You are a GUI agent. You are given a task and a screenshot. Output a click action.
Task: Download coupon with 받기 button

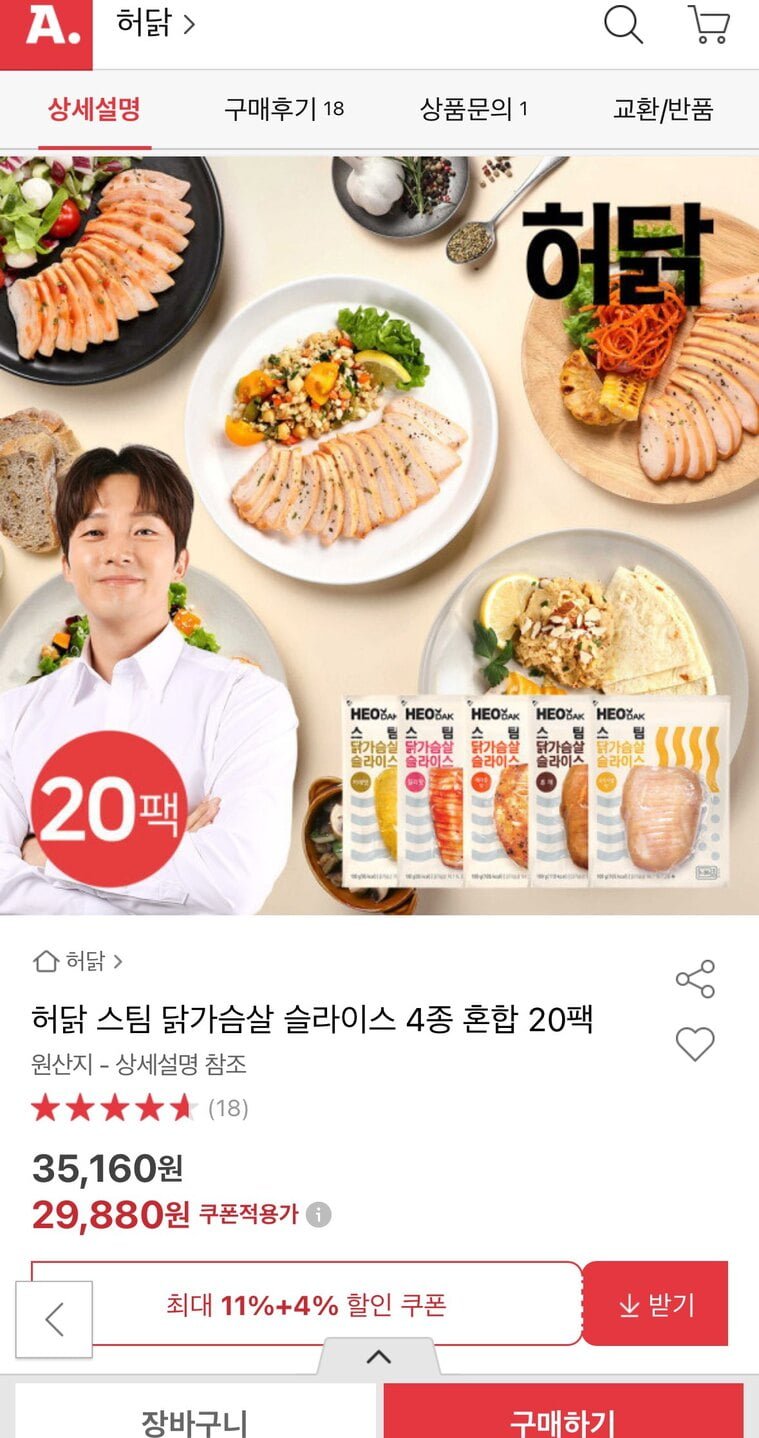click(656, 1304)
